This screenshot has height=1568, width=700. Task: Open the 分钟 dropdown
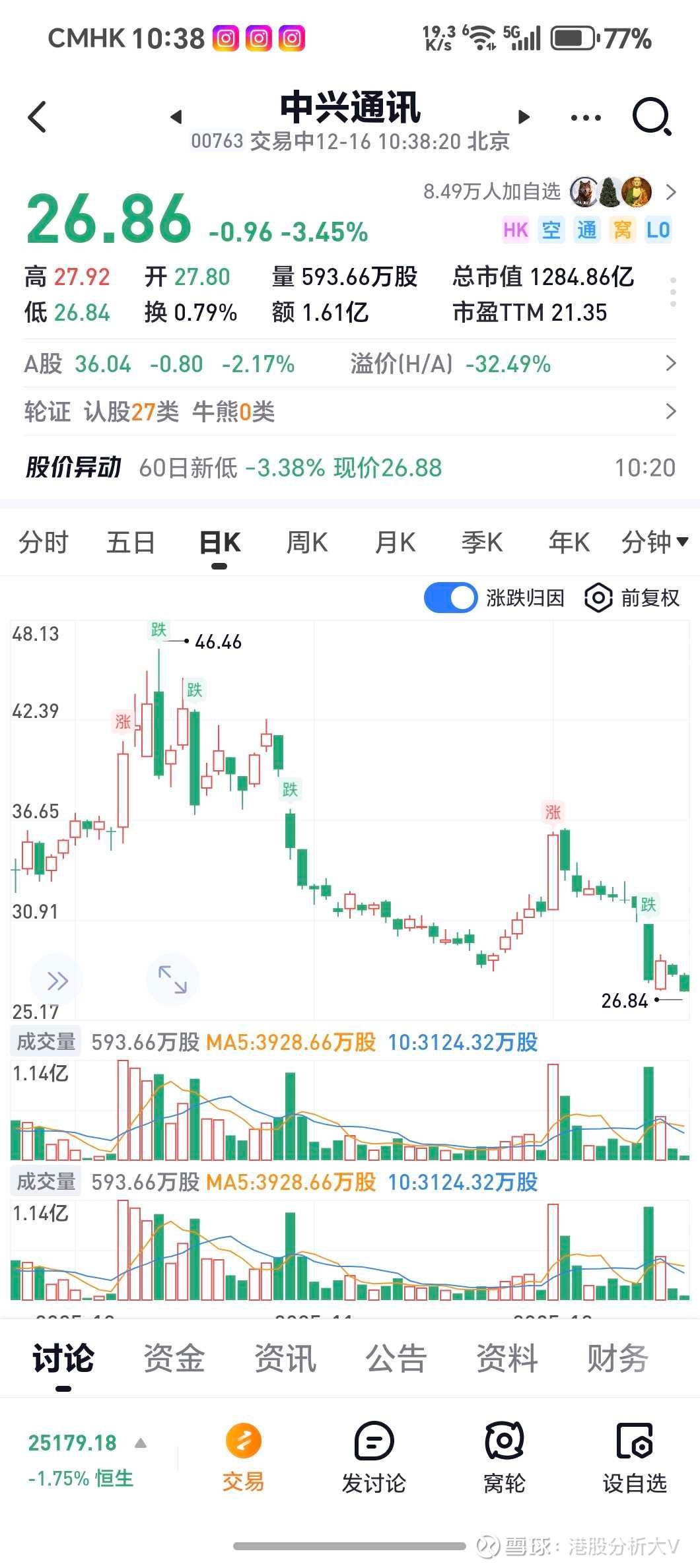[654, 542]
